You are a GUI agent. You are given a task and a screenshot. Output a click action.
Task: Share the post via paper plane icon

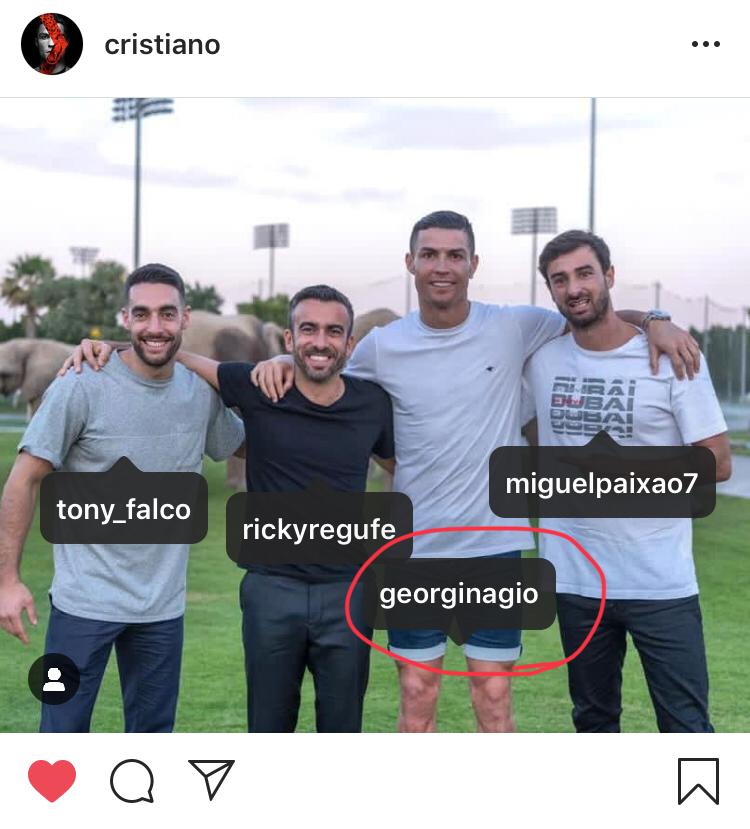(211, 780)
